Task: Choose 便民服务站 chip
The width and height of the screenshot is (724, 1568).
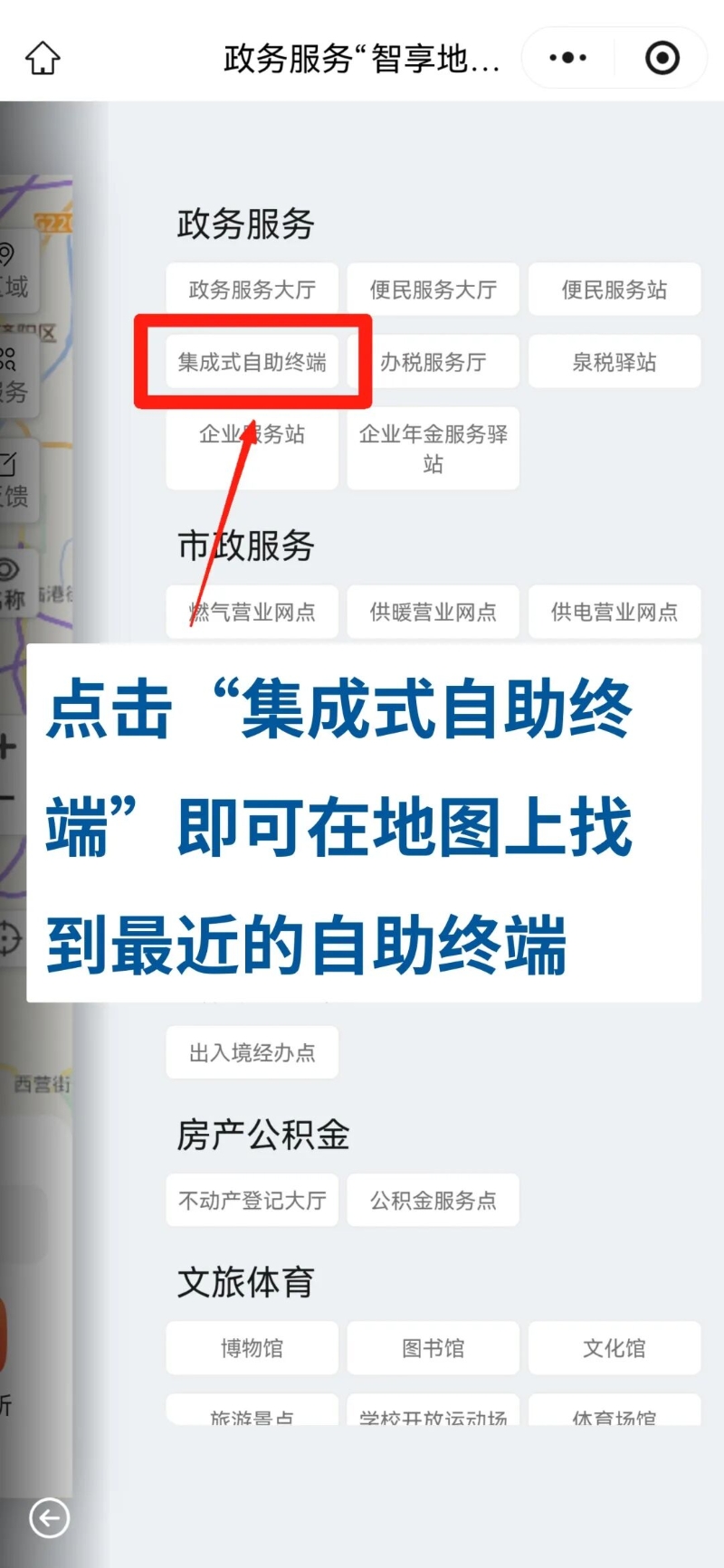Action: (x=614, y=290)
